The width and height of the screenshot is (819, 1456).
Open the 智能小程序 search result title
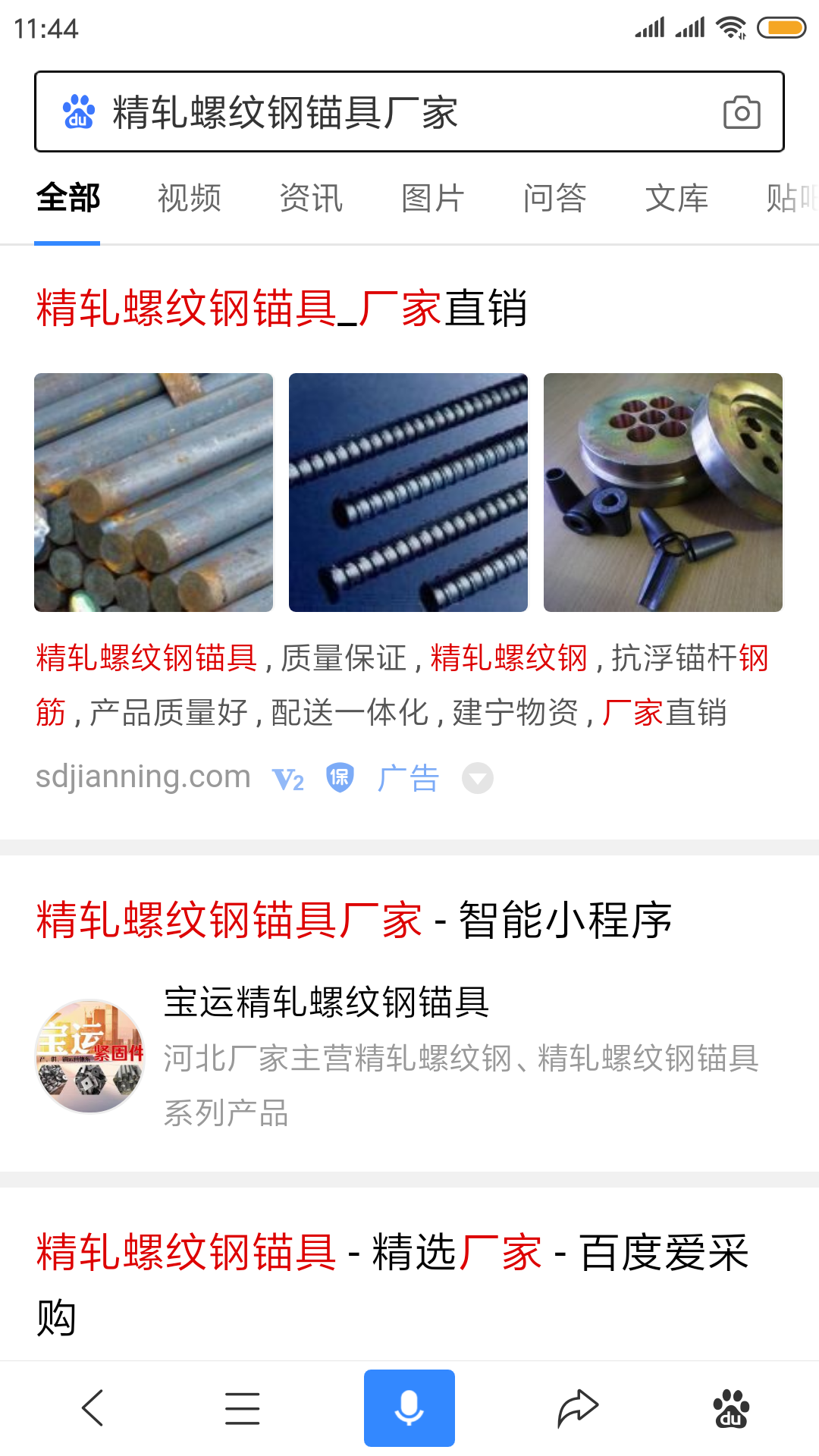click(x=354, y=920)
